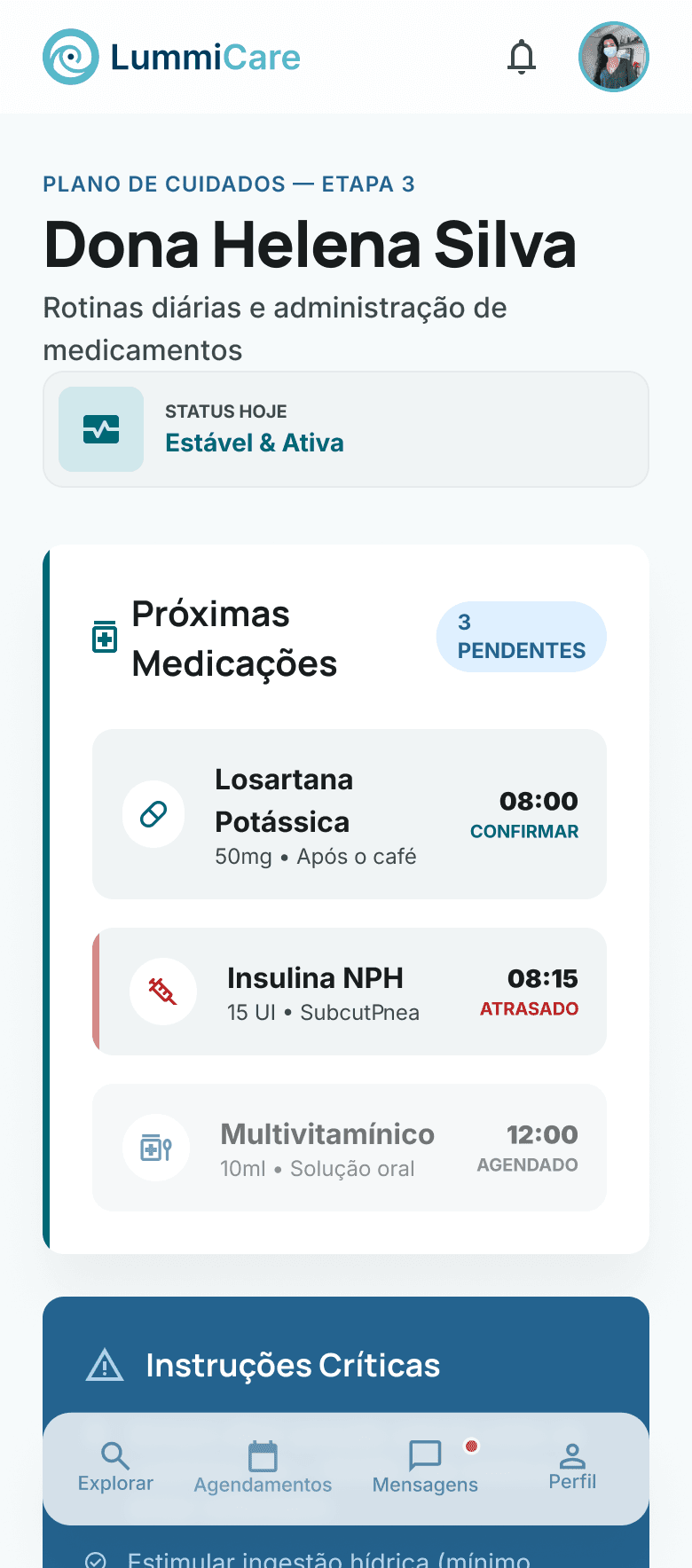692x1568 pixels.
Task: Select the medication box icon near Próximas Medicações
Action: click(x=104, y=636)
